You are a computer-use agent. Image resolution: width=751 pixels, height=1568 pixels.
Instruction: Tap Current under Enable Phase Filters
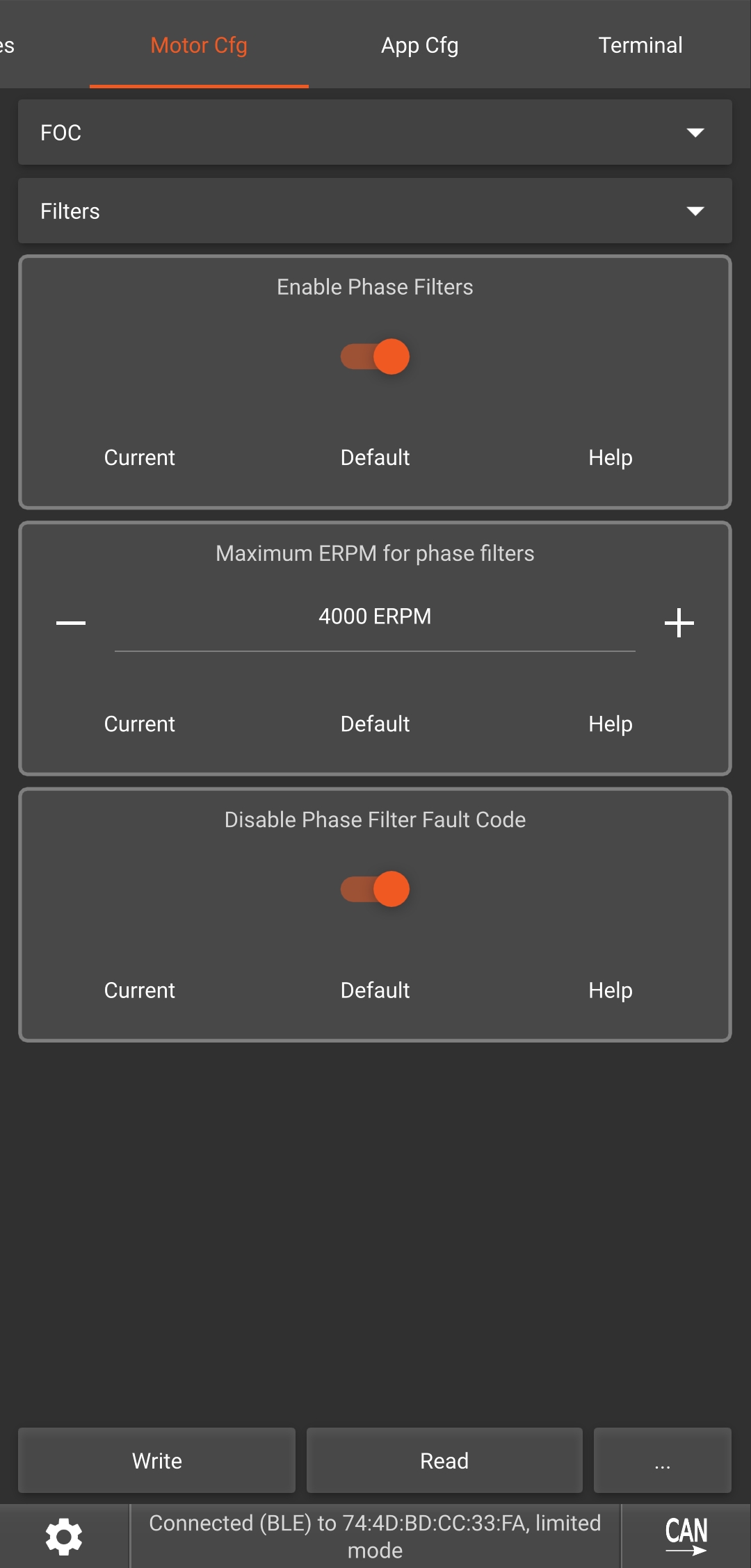(x=139, y=458)
